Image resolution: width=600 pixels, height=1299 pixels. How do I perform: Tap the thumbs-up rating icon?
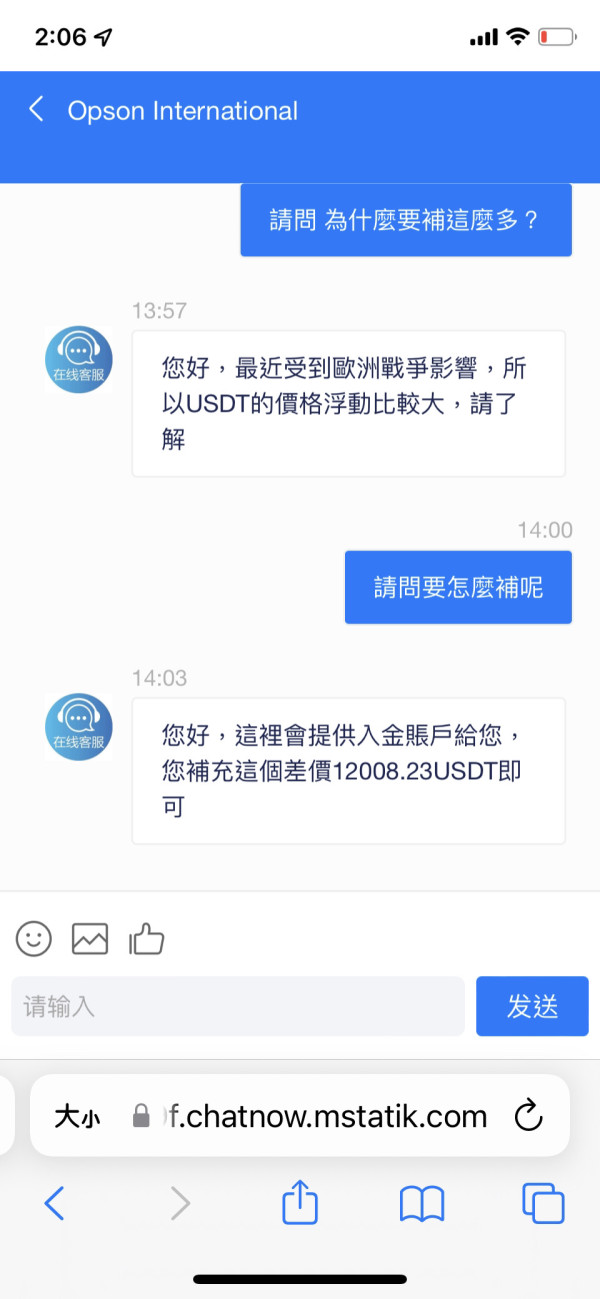pos(146,938)
